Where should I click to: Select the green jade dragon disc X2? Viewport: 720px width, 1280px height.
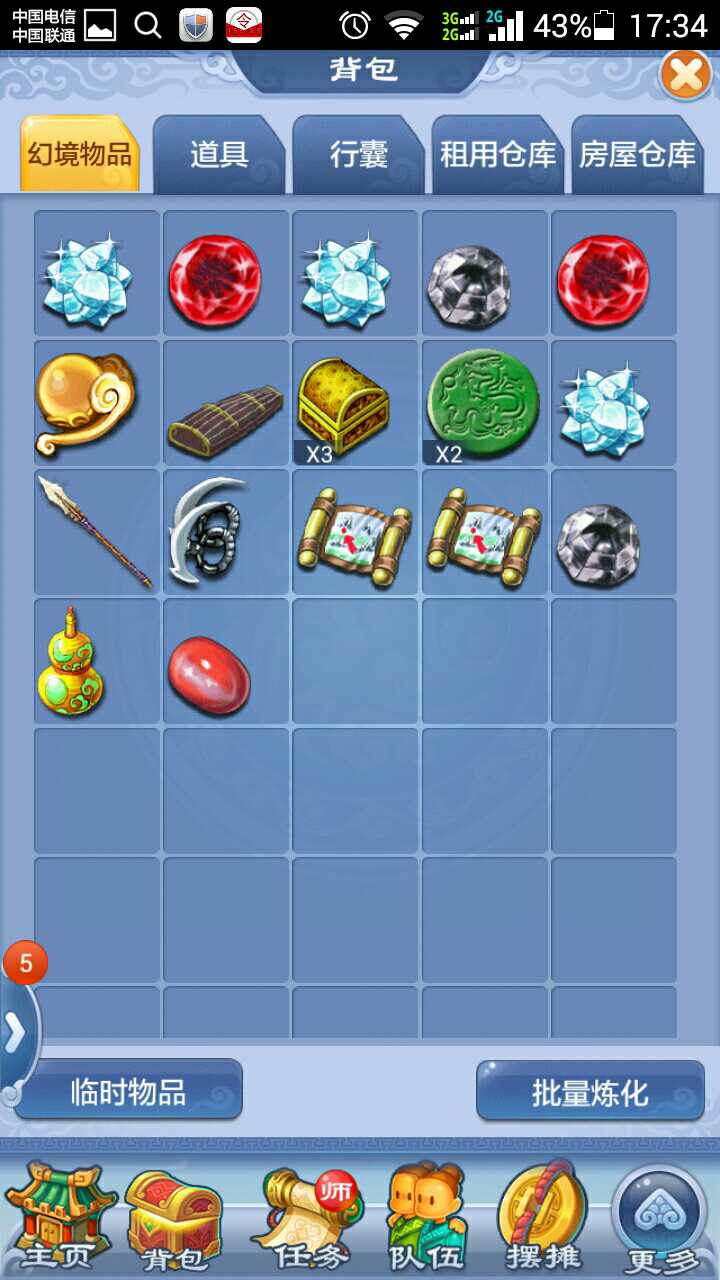click(x=484, y=403)
